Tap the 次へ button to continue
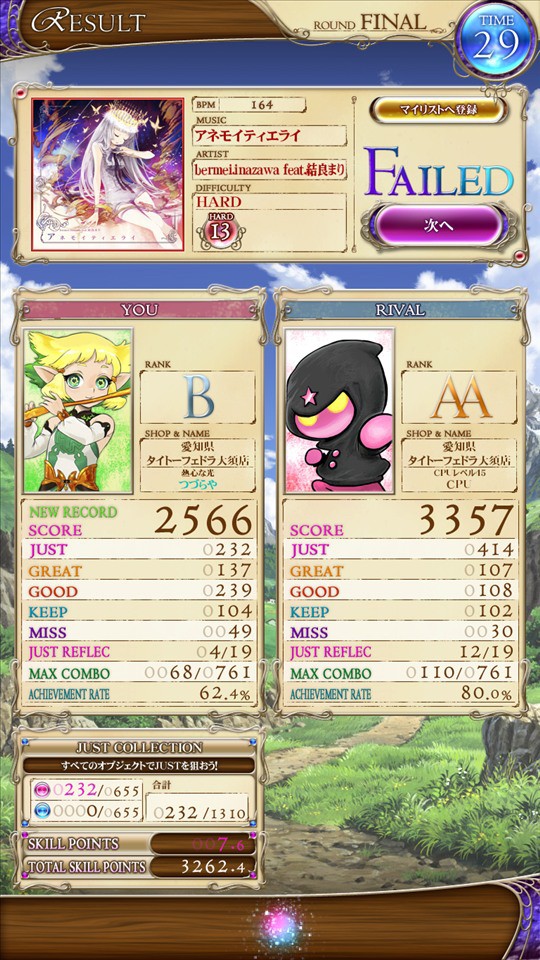This screenshot has width=540, height=960. 438,225
